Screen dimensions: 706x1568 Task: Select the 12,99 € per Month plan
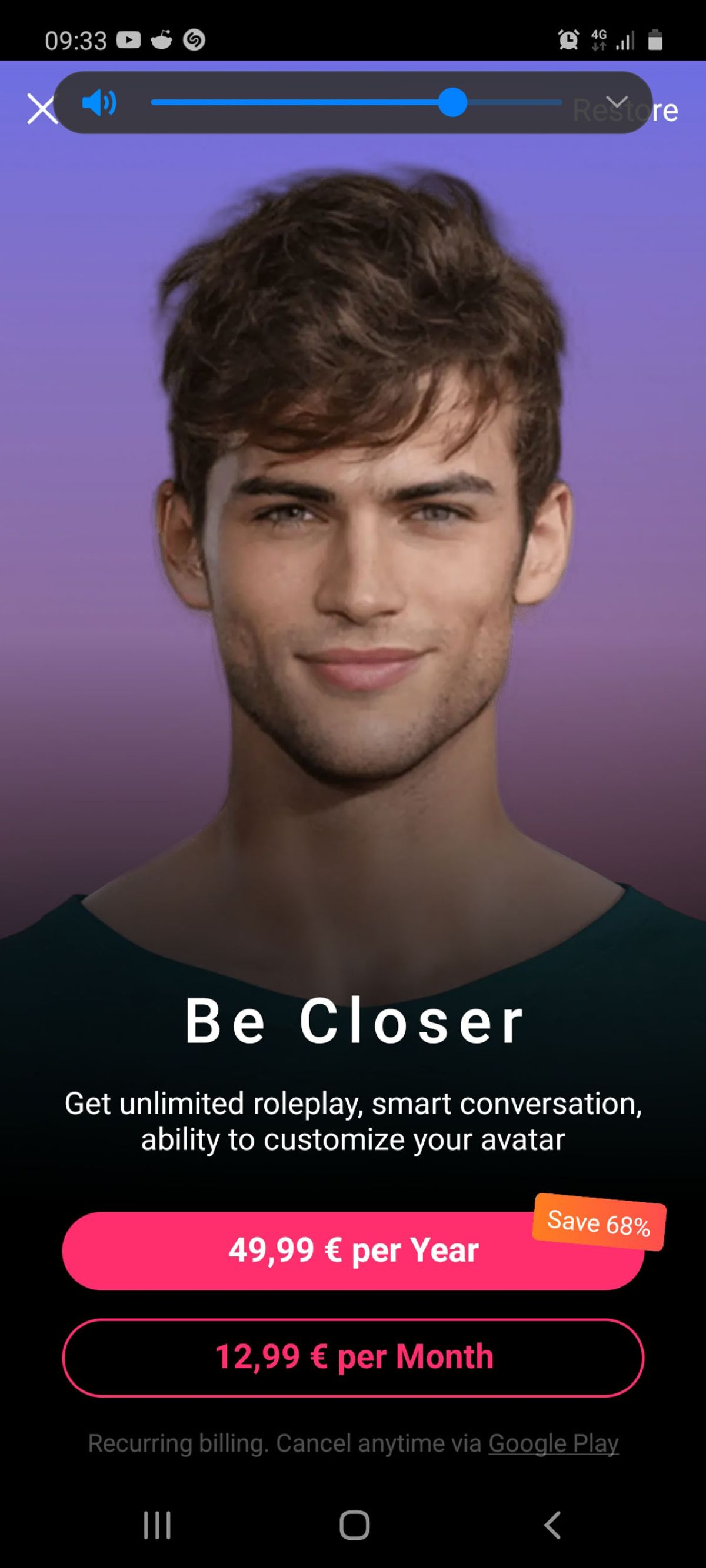354,1357
